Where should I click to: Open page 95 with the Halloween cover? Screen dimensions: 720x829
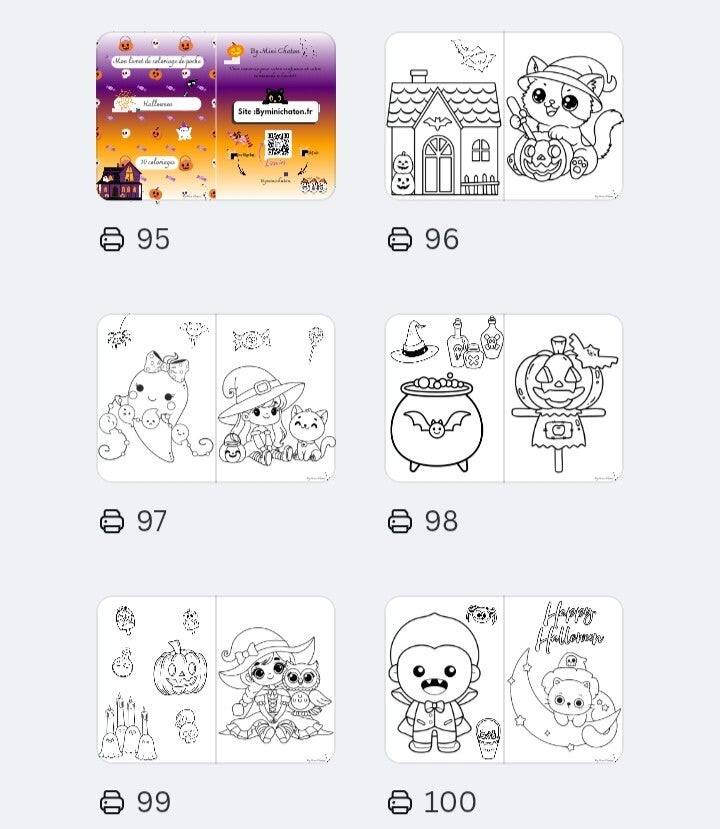tap(216, 116)
